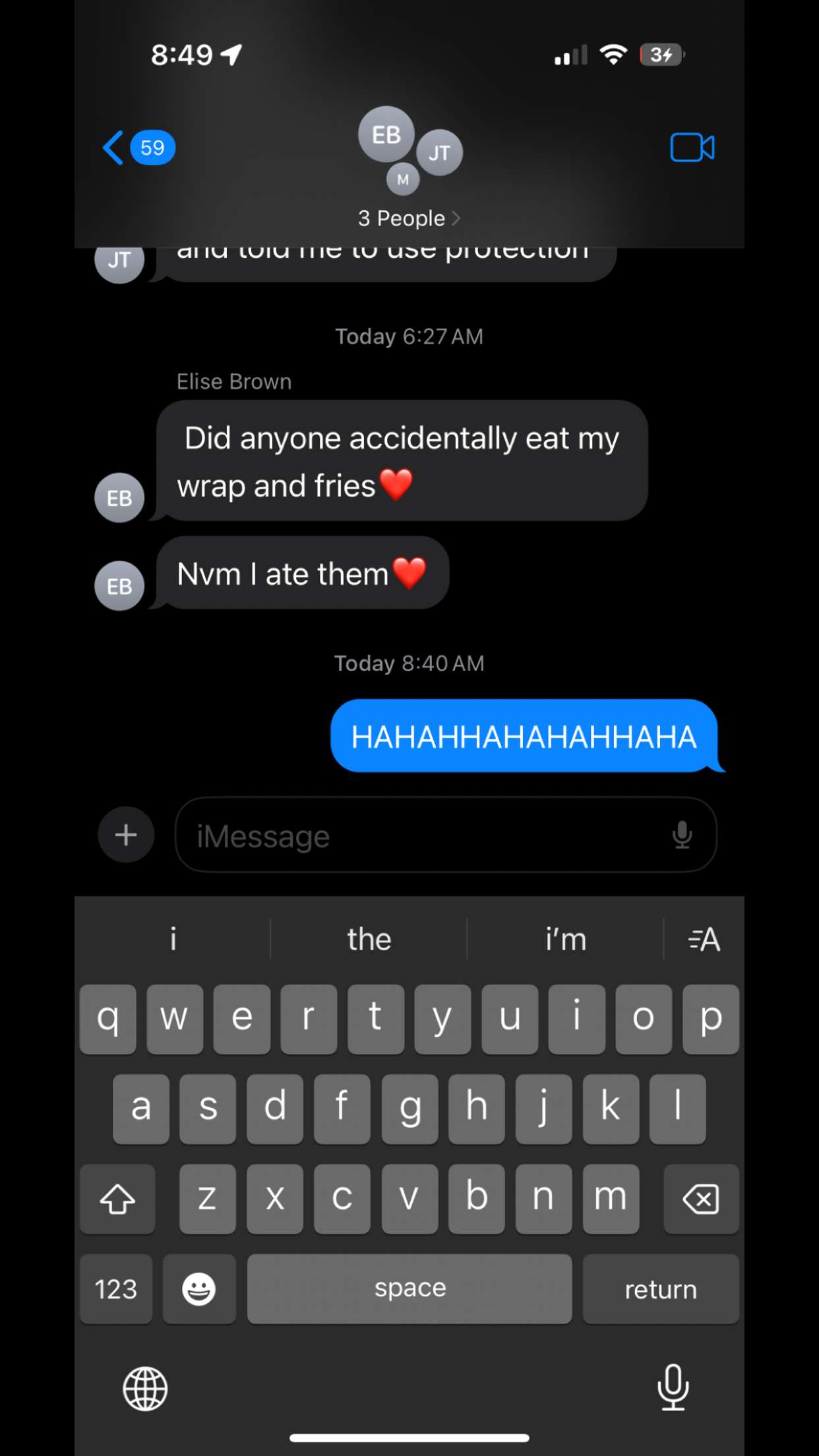Open Elise Brown's avatar beside "Nvm I ate them"
The height and width of the screenshot is (1456, 819).
[119, 586]
